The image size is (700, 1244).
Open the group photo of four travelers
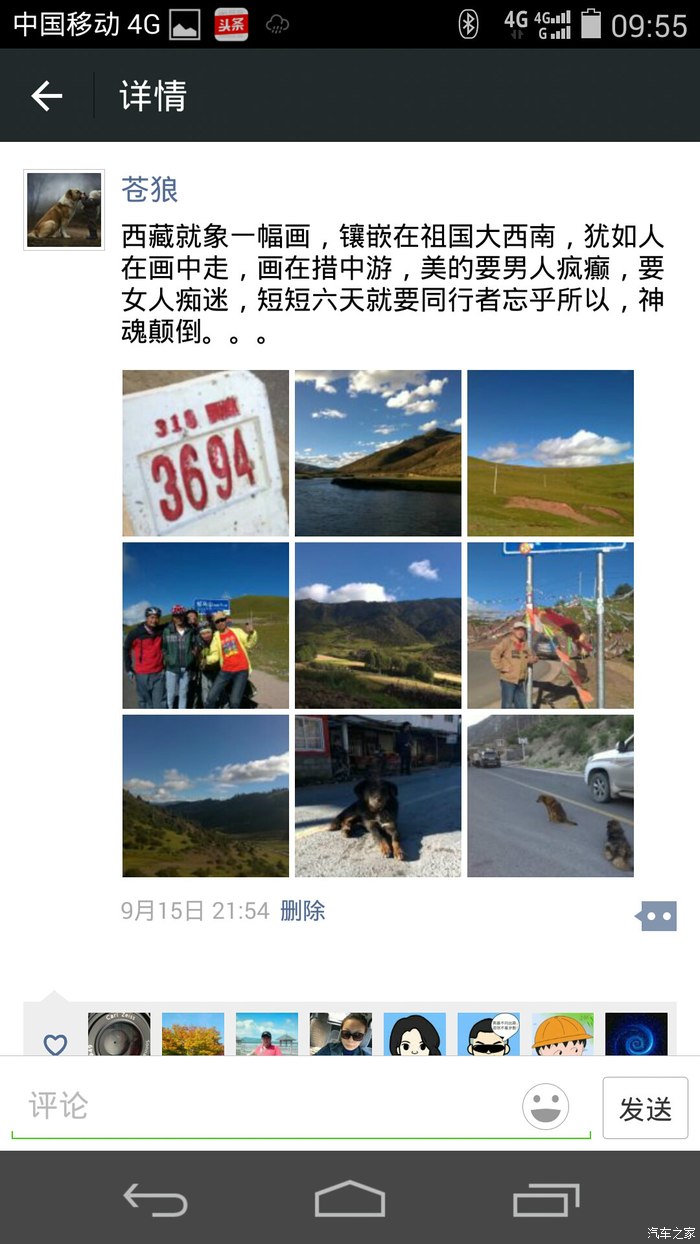(206, 625)
